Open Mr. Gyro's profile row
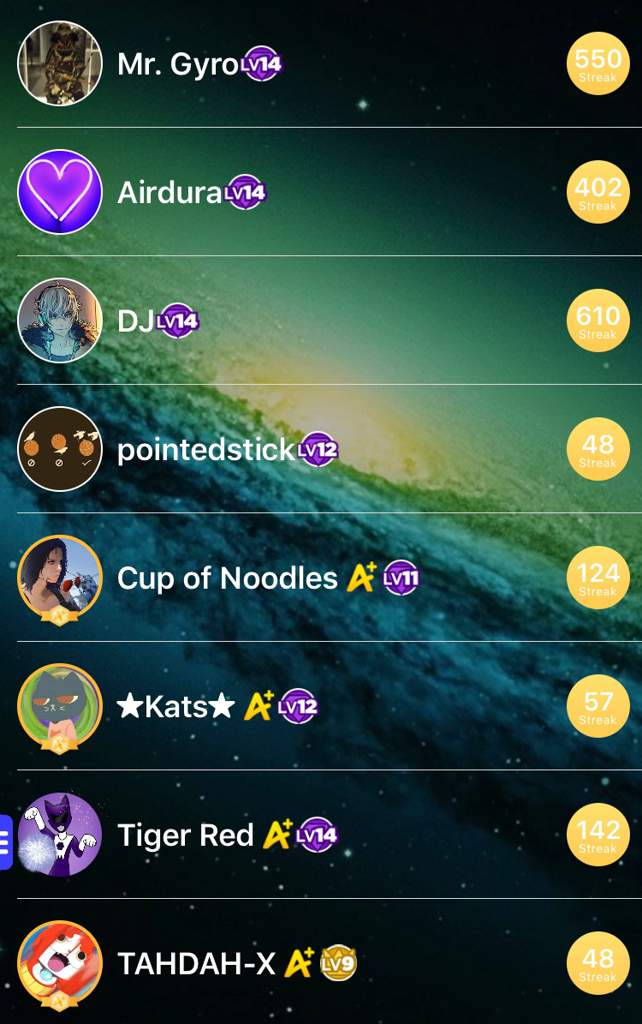 pos(178,64)
